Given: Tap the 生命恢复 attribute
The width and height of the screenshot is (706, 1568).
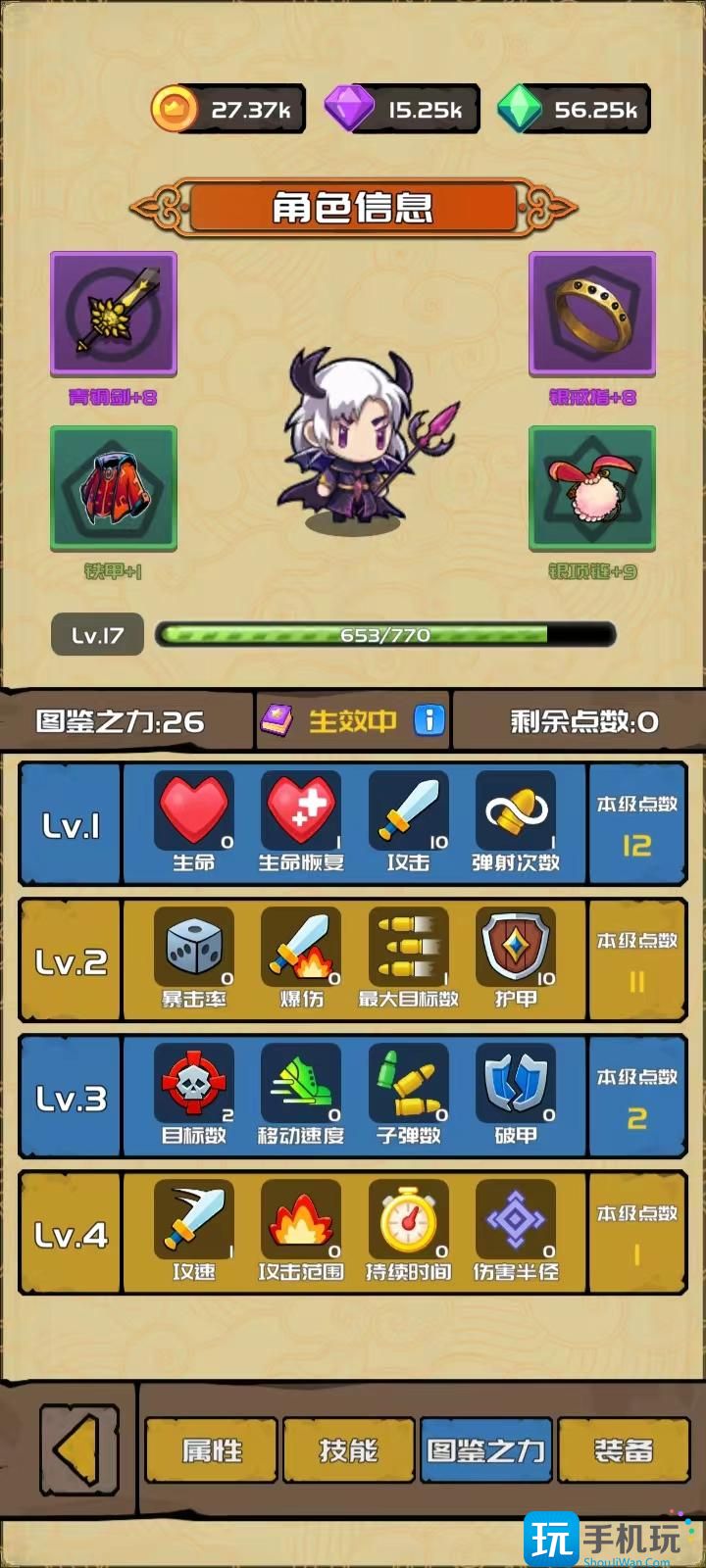Looking at the screenshot, I should (301, 811).
